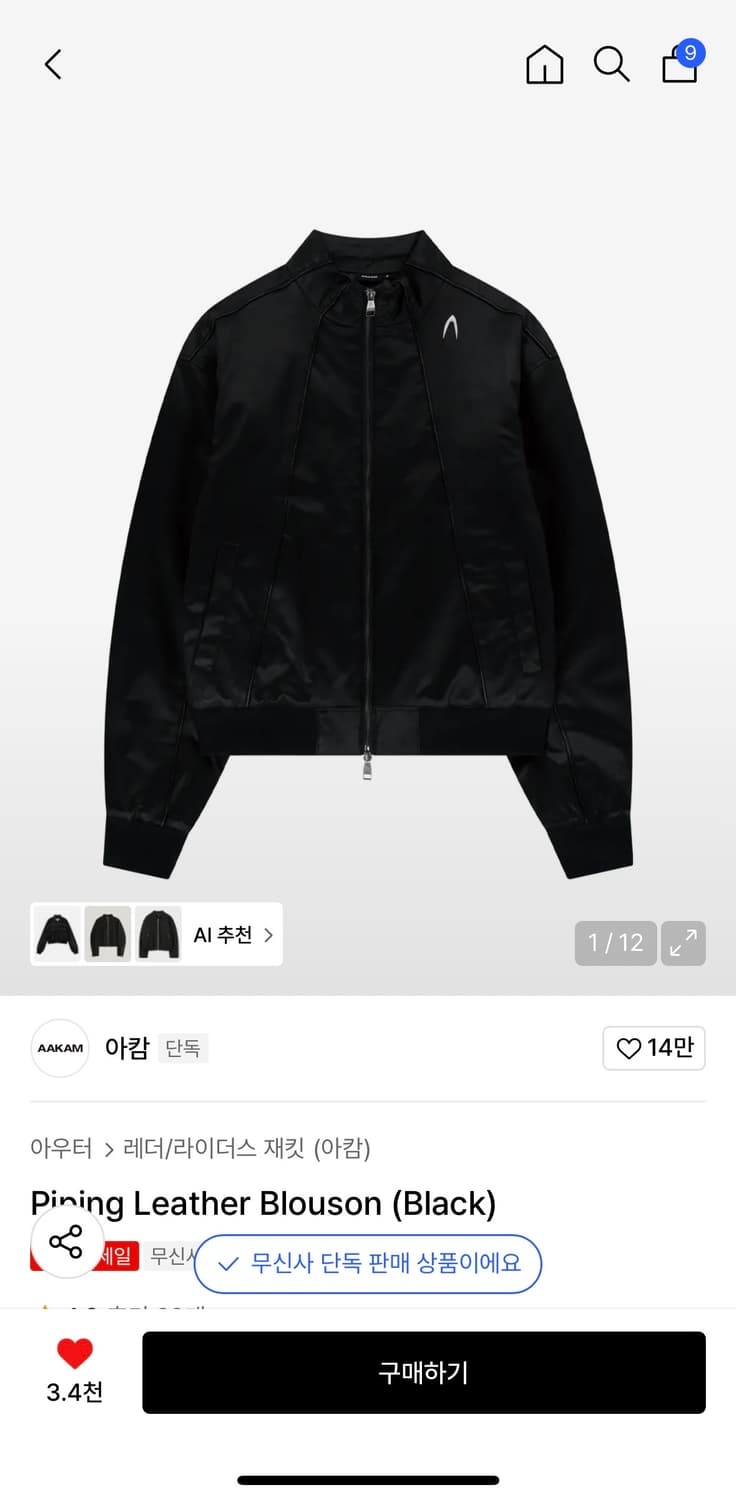Viewport: 736px width, 1500px height.
Task: Tap the heart icon showing 14만 likes
Action: (654, 1048)
